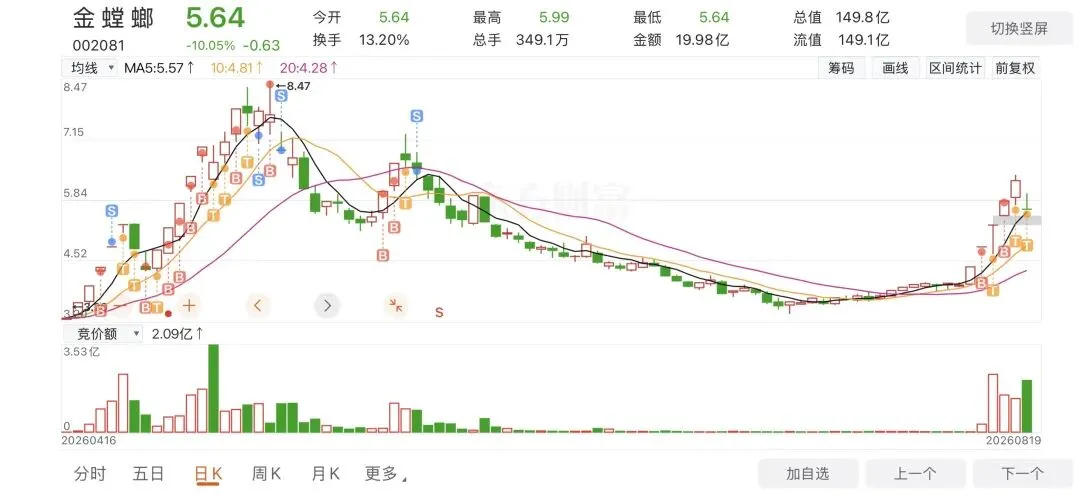
Task: Tap the 切换竖屏 button
Action: click(x=1019, y=29)
